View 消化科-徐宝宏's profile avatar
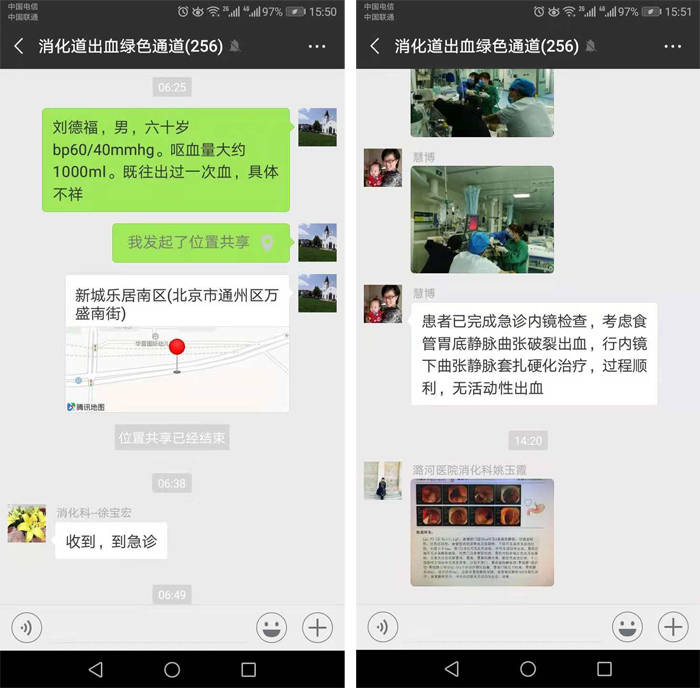This screenshot has width=700, height=688. 27,523
